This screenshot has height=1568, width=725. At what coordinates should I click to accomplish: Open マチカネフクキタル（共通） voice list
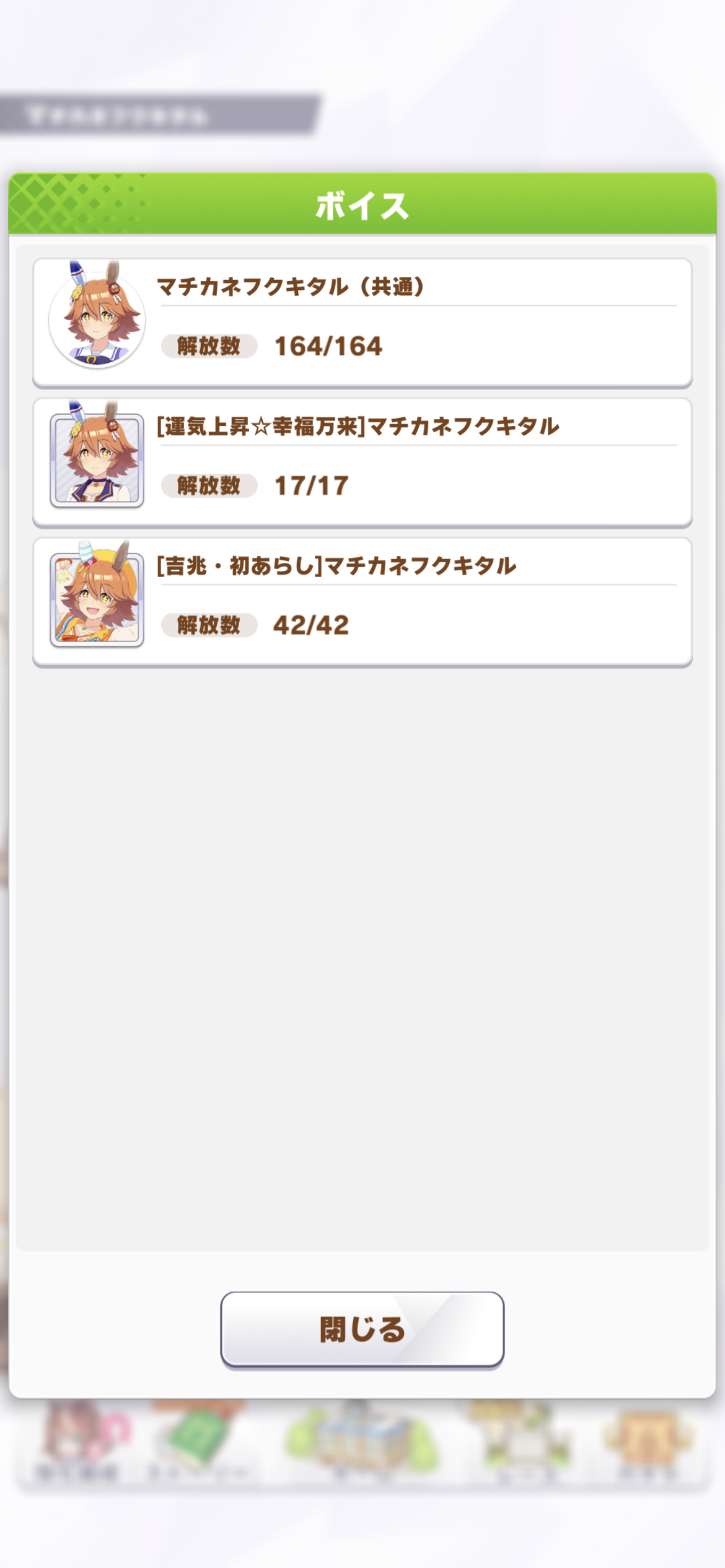coord(362,322)
